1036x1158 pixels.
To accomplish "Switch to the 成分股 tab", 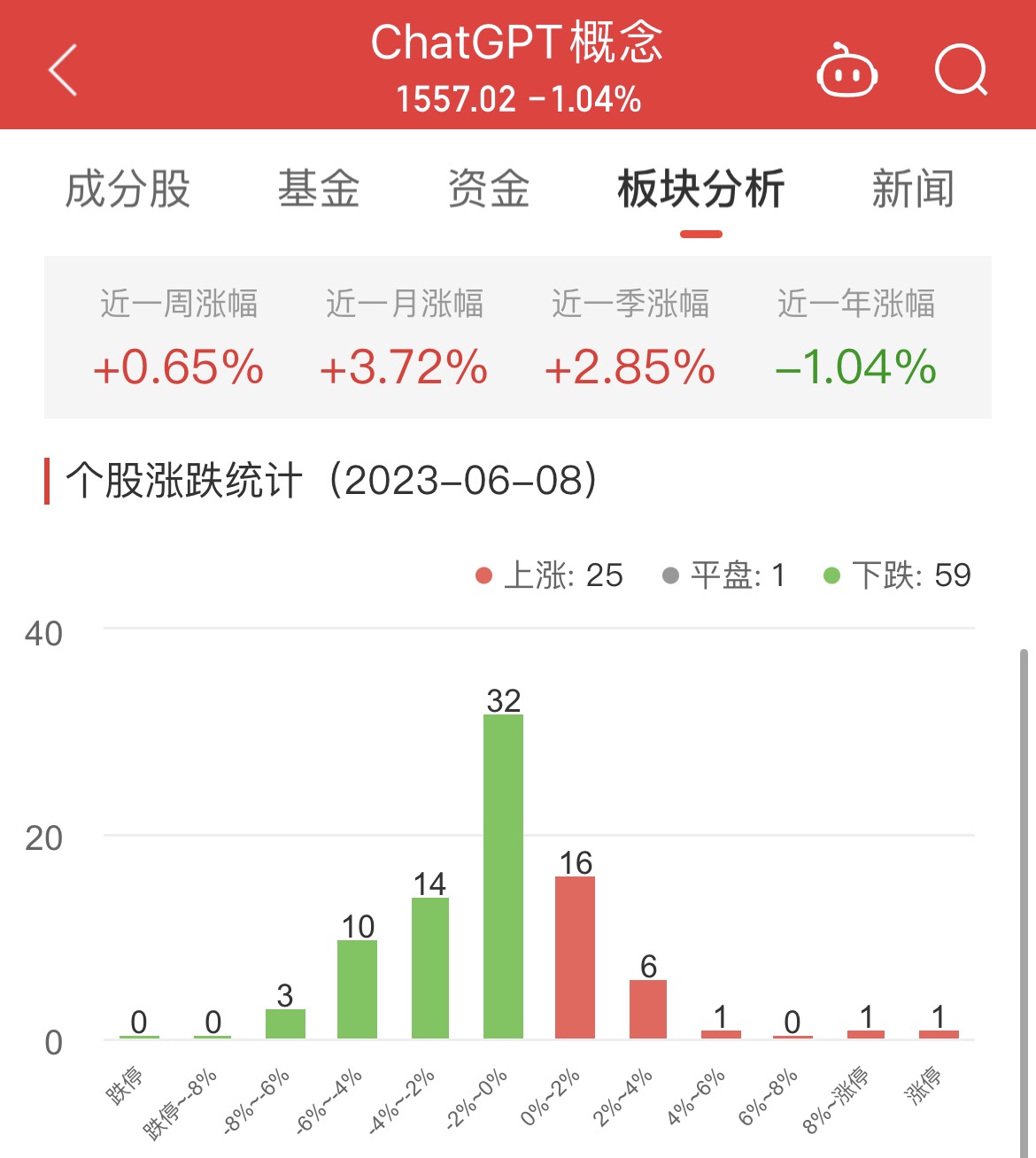I will coord(128,189).
